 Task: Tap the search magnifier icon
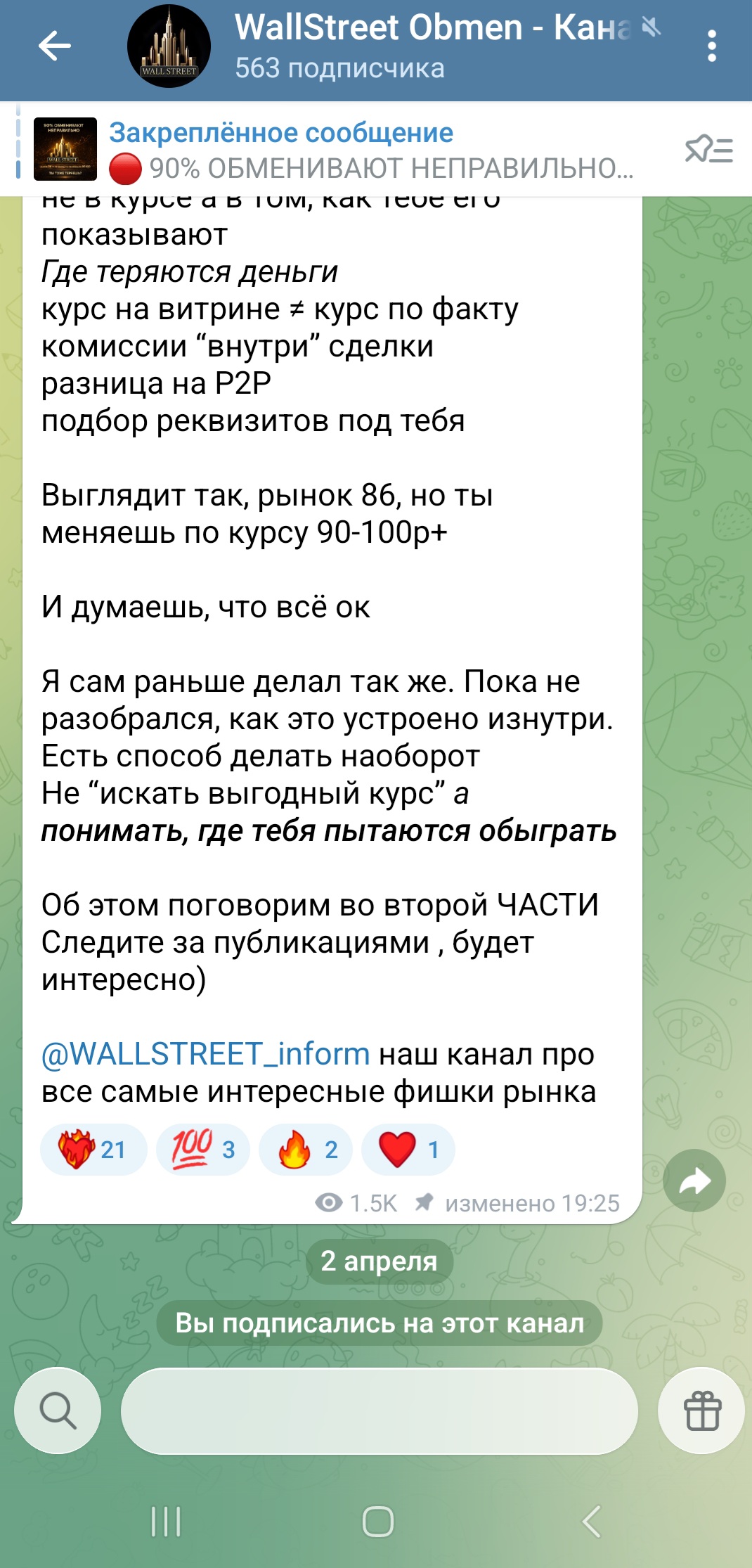(x=58, y=1410)
